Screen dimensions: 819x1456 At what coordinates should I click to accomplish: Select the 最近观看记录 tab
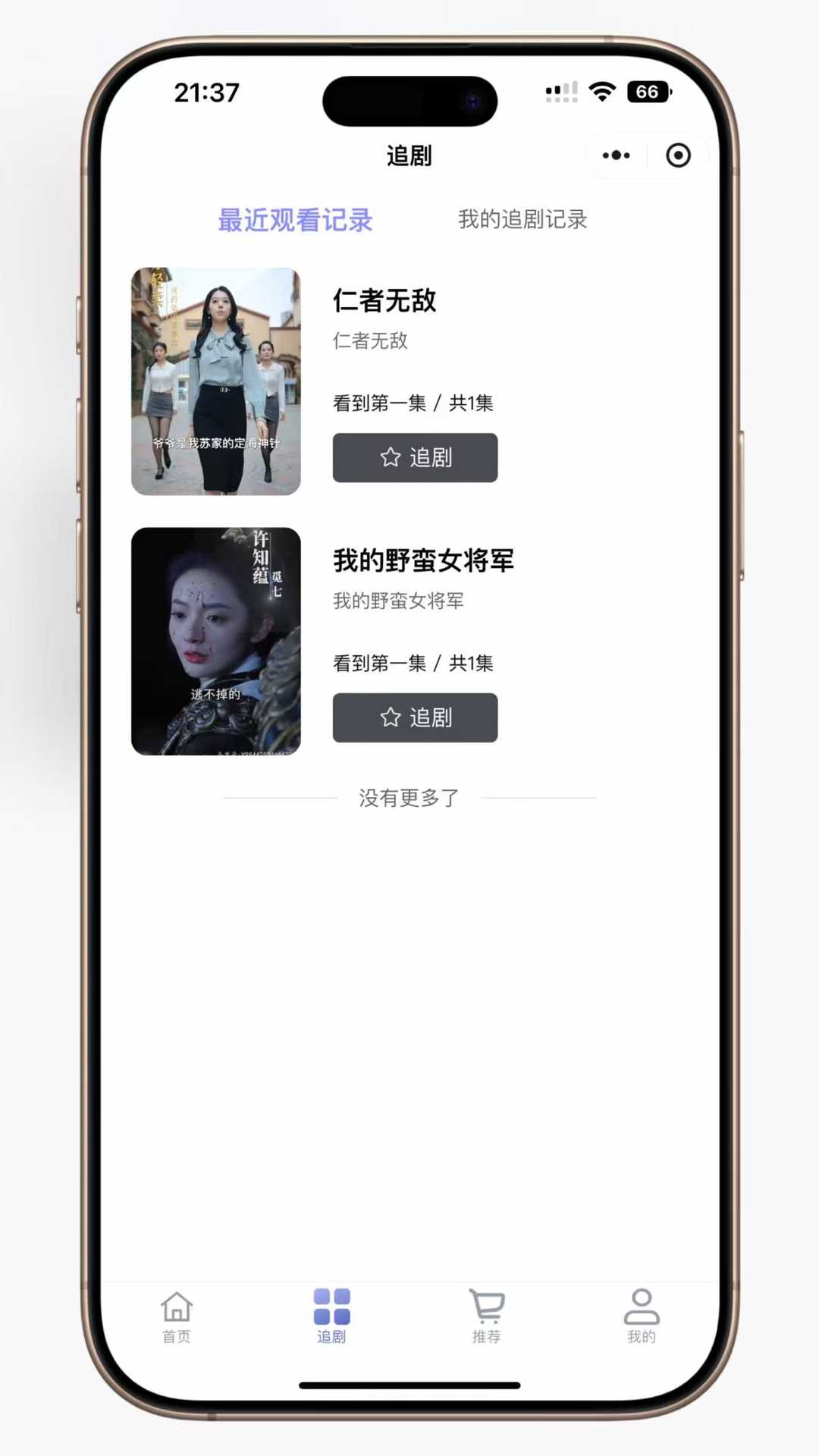(x=295, y=221)
